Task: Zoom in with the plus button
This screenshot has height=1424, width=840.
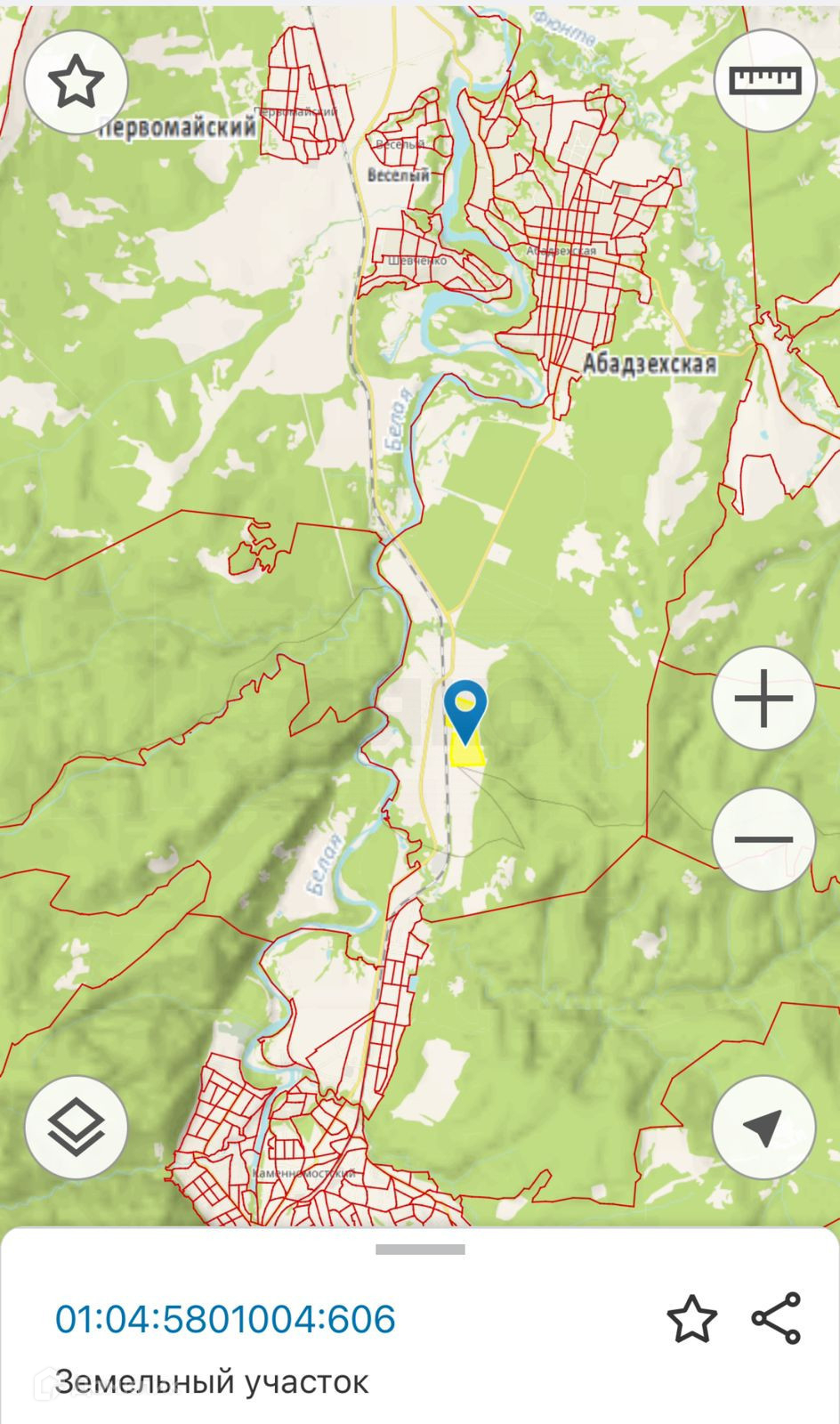Action: 763,699
